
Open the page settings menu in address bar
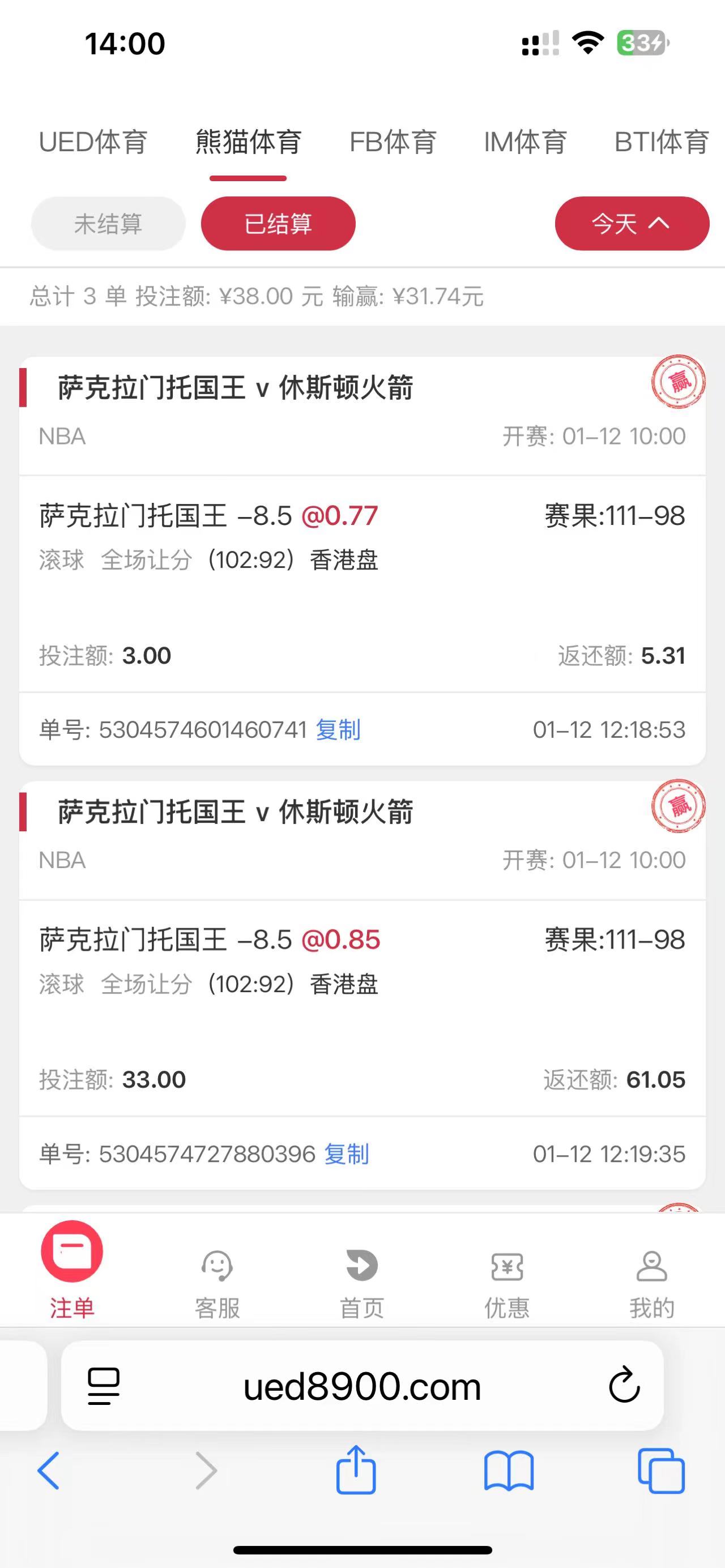104,1386
